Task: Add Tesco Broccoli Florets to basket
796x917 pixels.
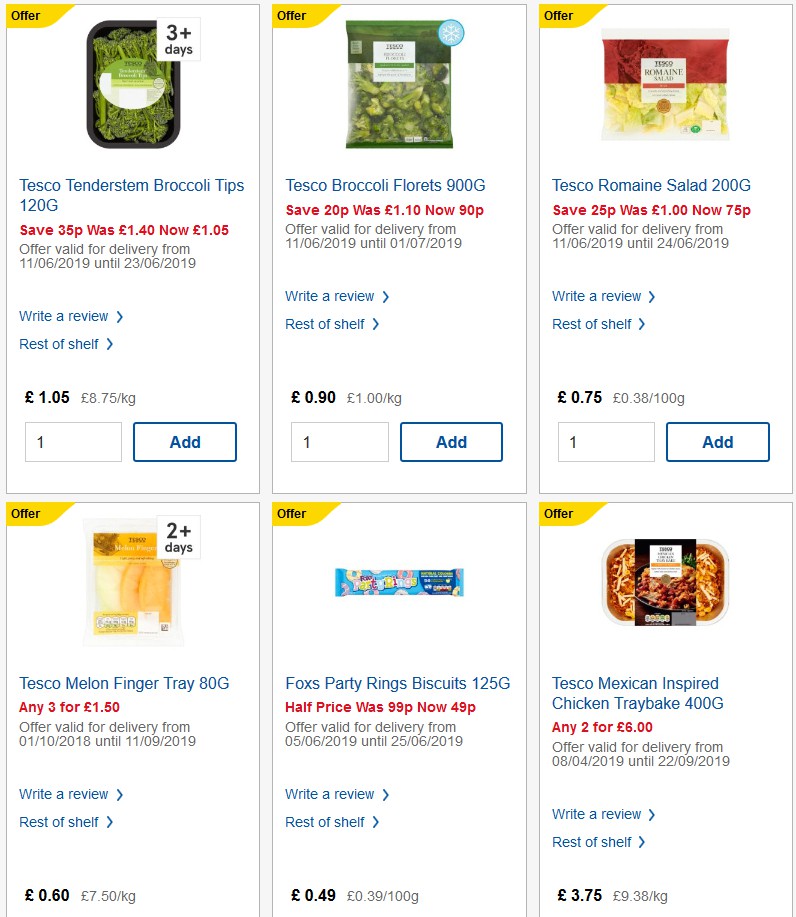Action: coord(451,441)
